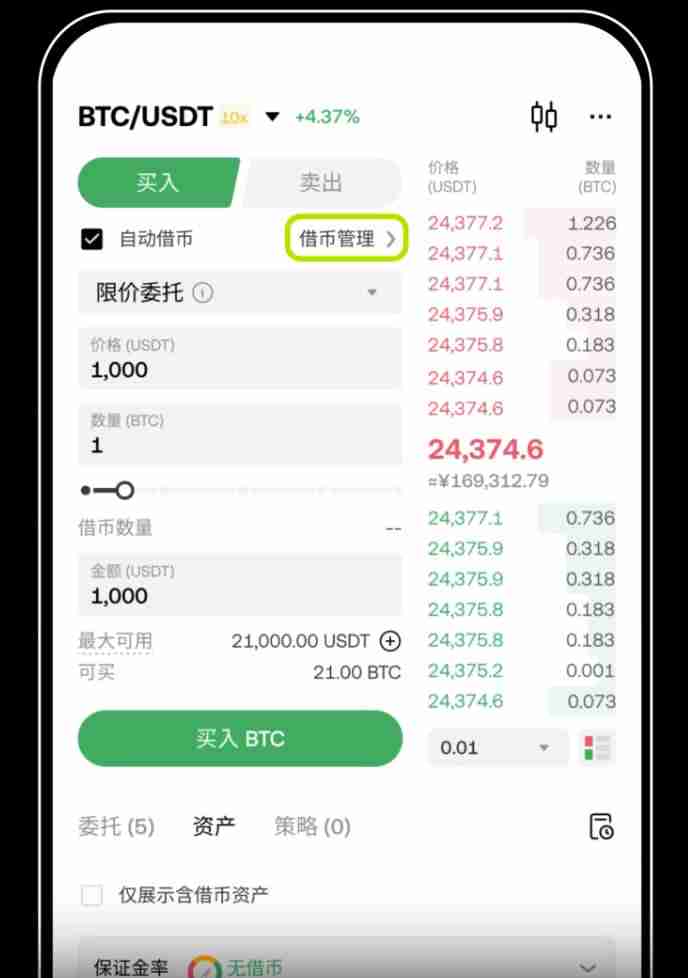Show info about 限价委托
The image size is (688, 978).
click(202, 293)
